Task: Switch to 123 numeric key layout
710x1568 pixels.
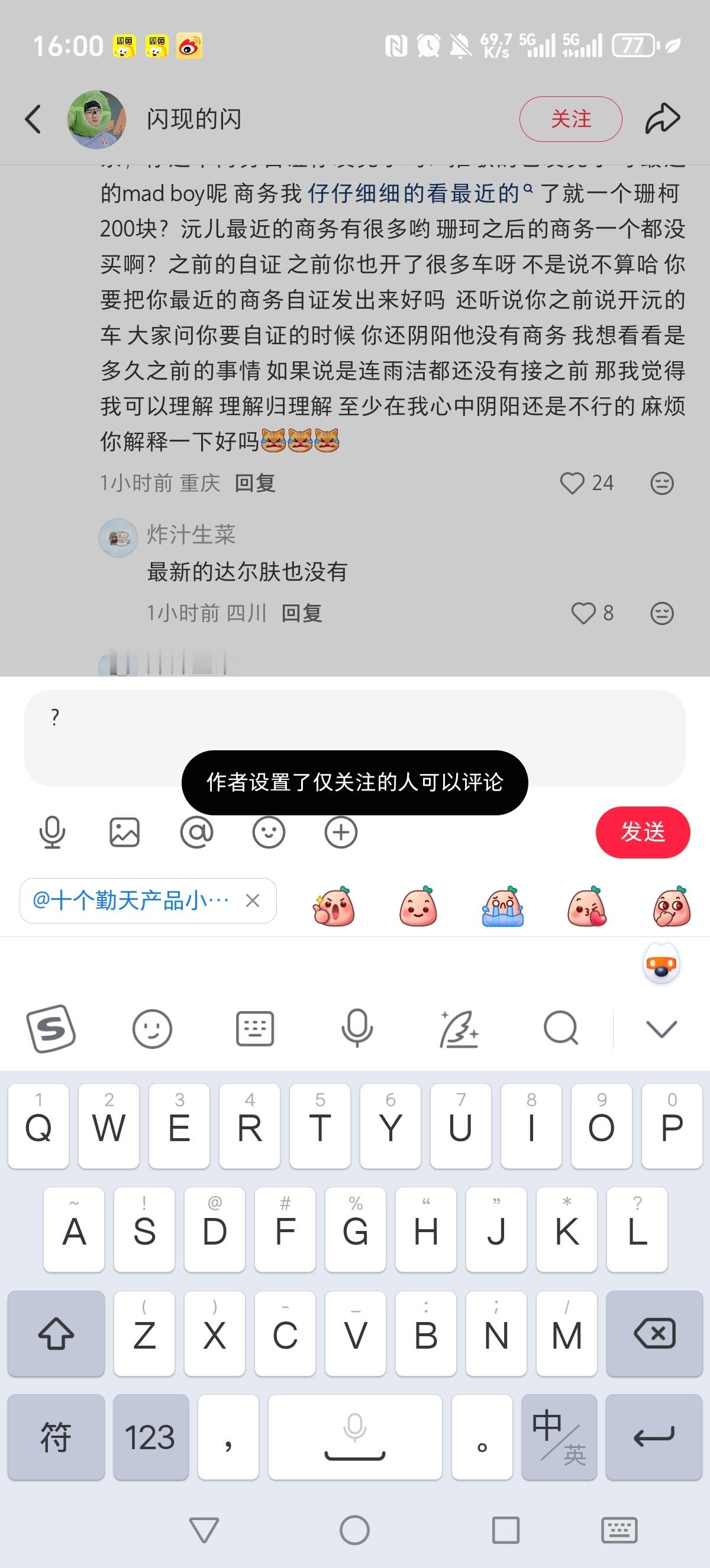Action: (x=151, y=1437)
